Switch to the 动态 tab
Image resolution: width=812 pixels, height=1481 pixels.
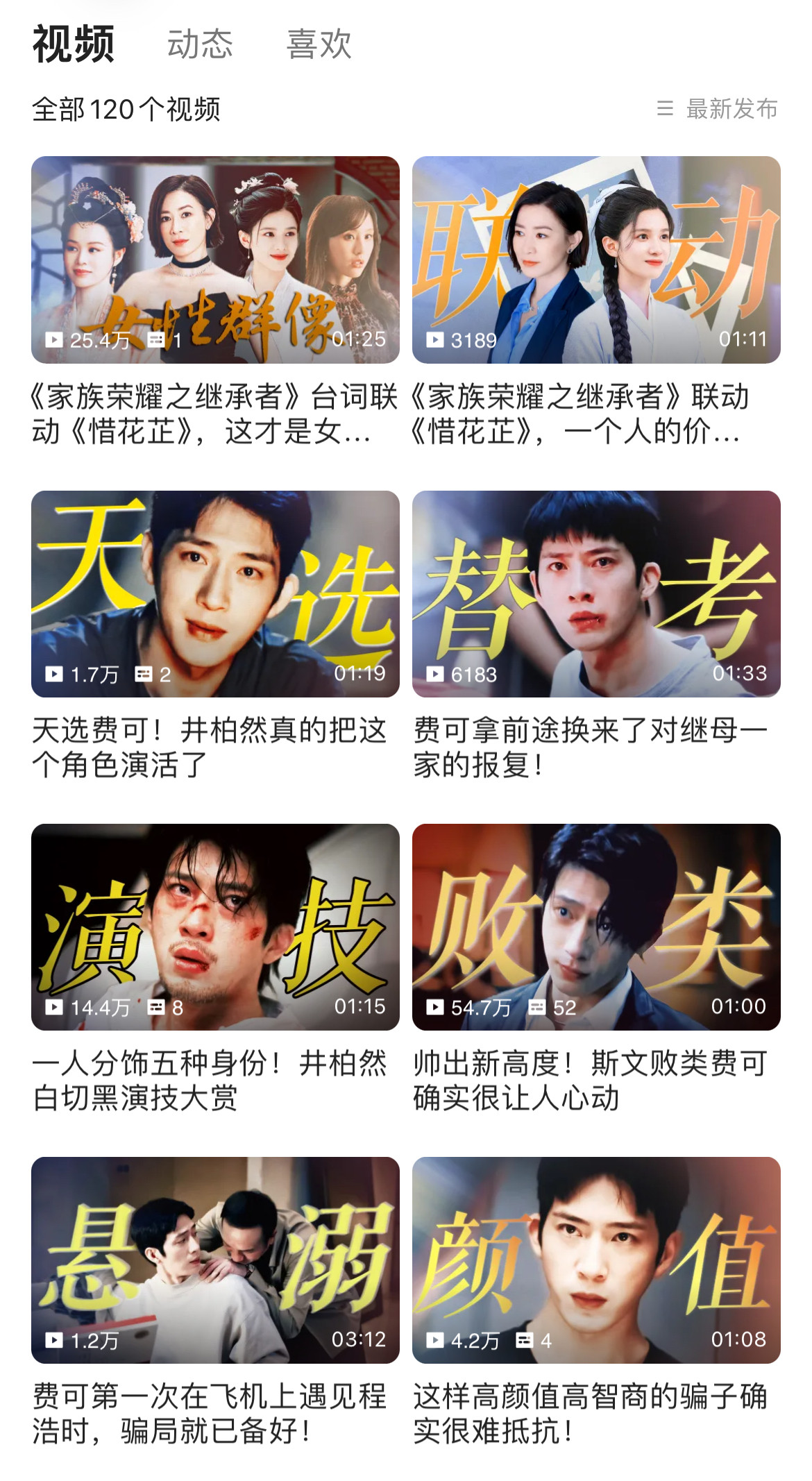pos(200,44)
